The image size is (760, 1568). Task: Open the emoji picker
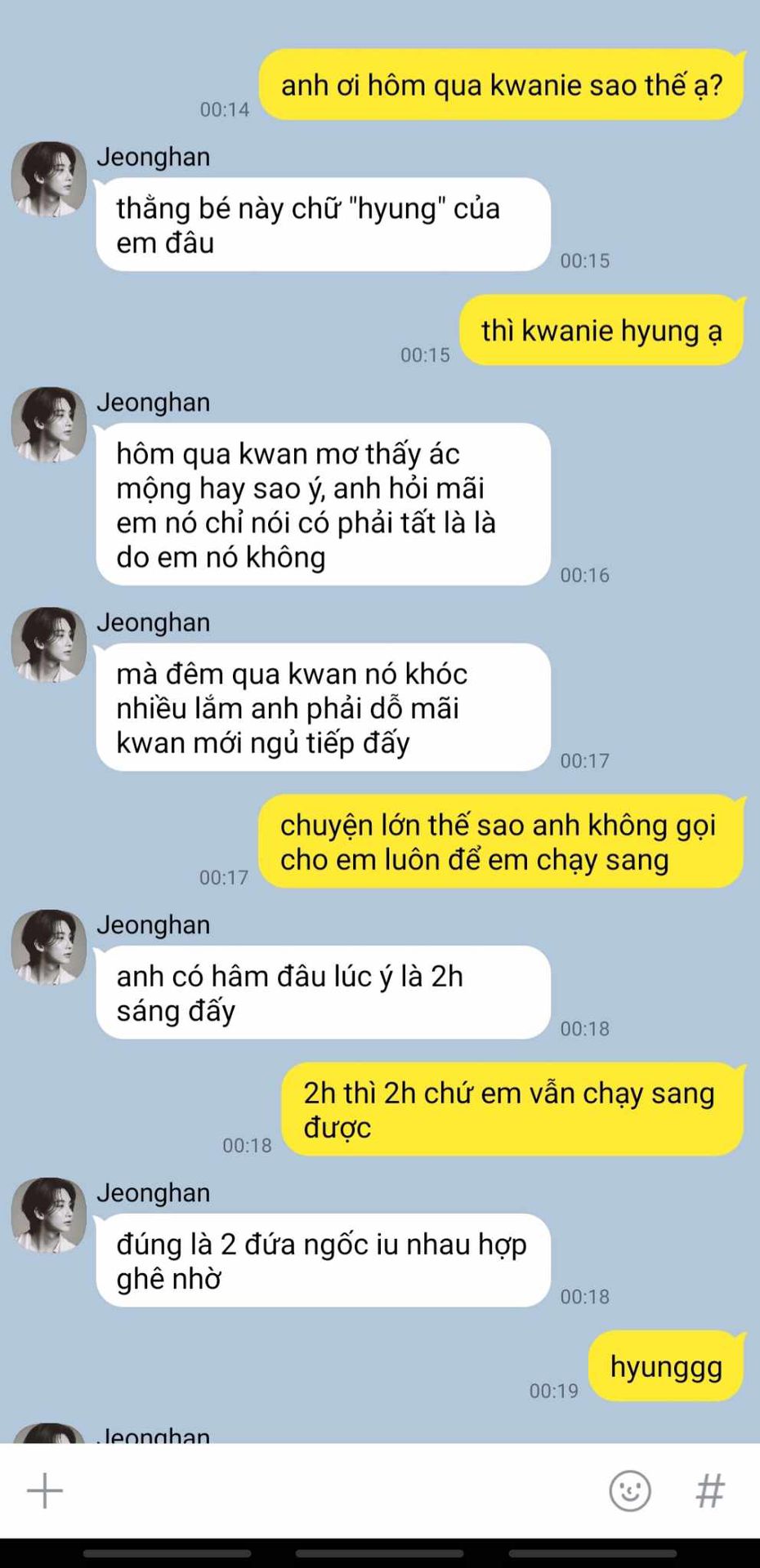tap(630, 1490)
